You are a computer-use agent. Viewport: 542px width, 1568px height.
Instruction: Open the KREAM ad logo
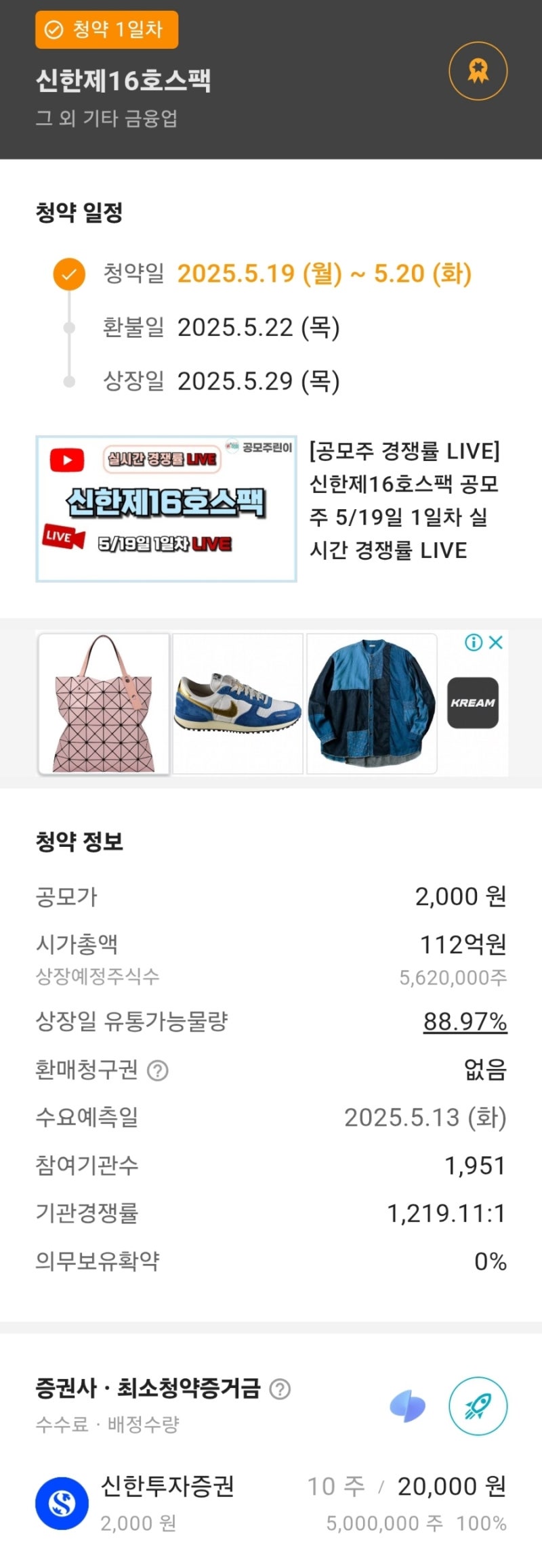pyautogui.click(x=473, y=703)
